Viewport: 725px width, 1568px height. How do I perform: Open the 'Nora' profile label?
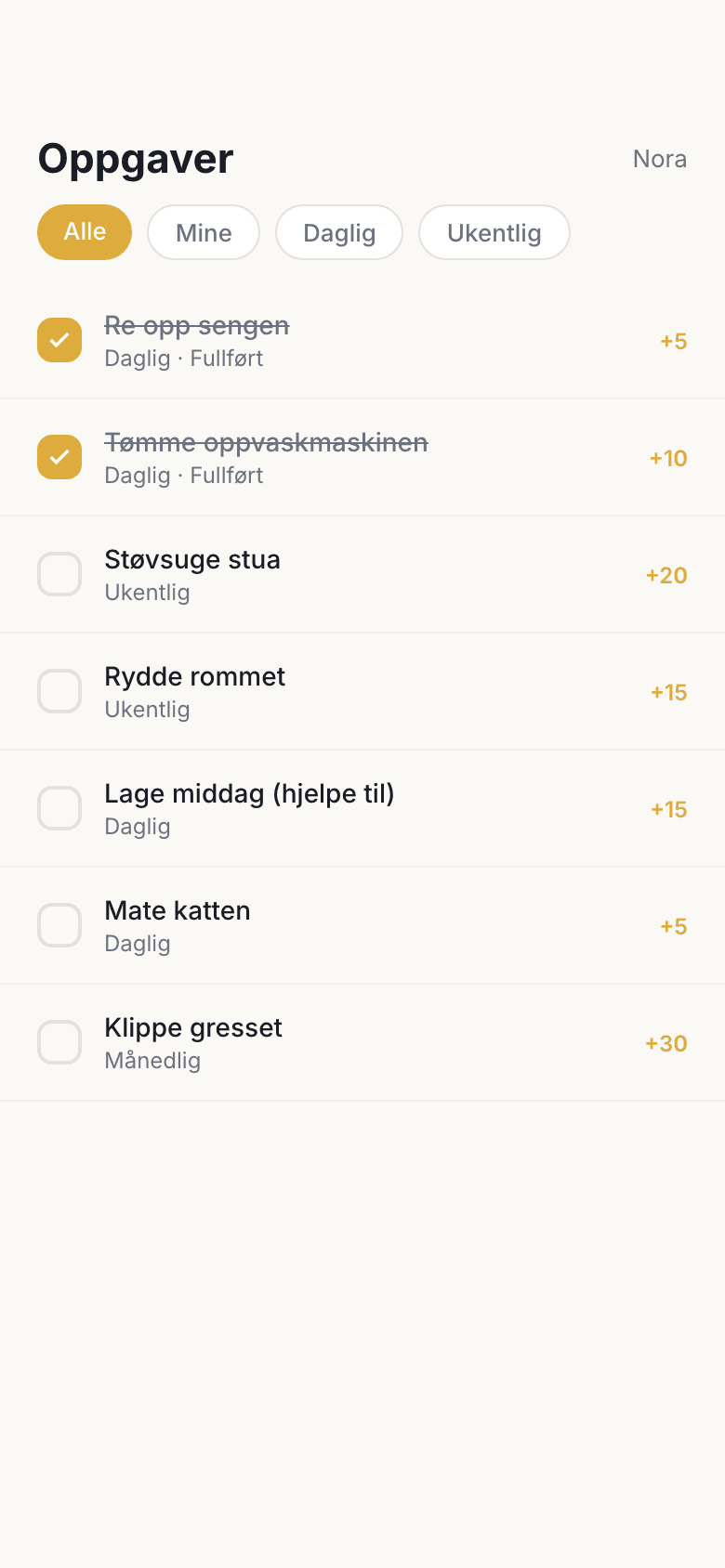tap(659, 159)
